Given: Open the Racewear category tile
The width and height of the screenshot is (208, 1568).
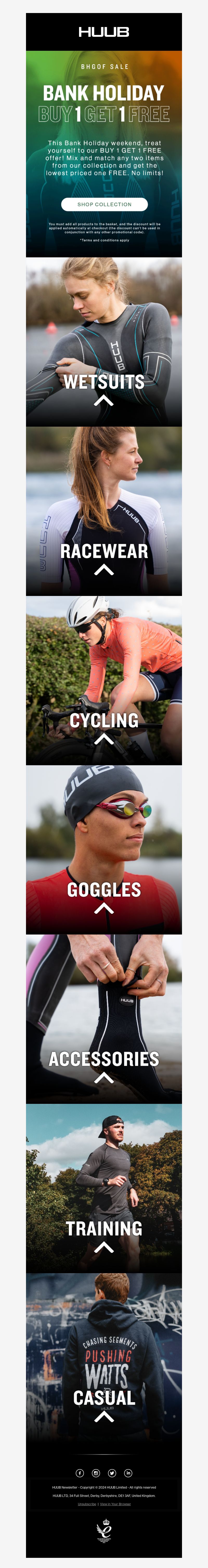Looking at the screenshot, I should pos(104,511).
